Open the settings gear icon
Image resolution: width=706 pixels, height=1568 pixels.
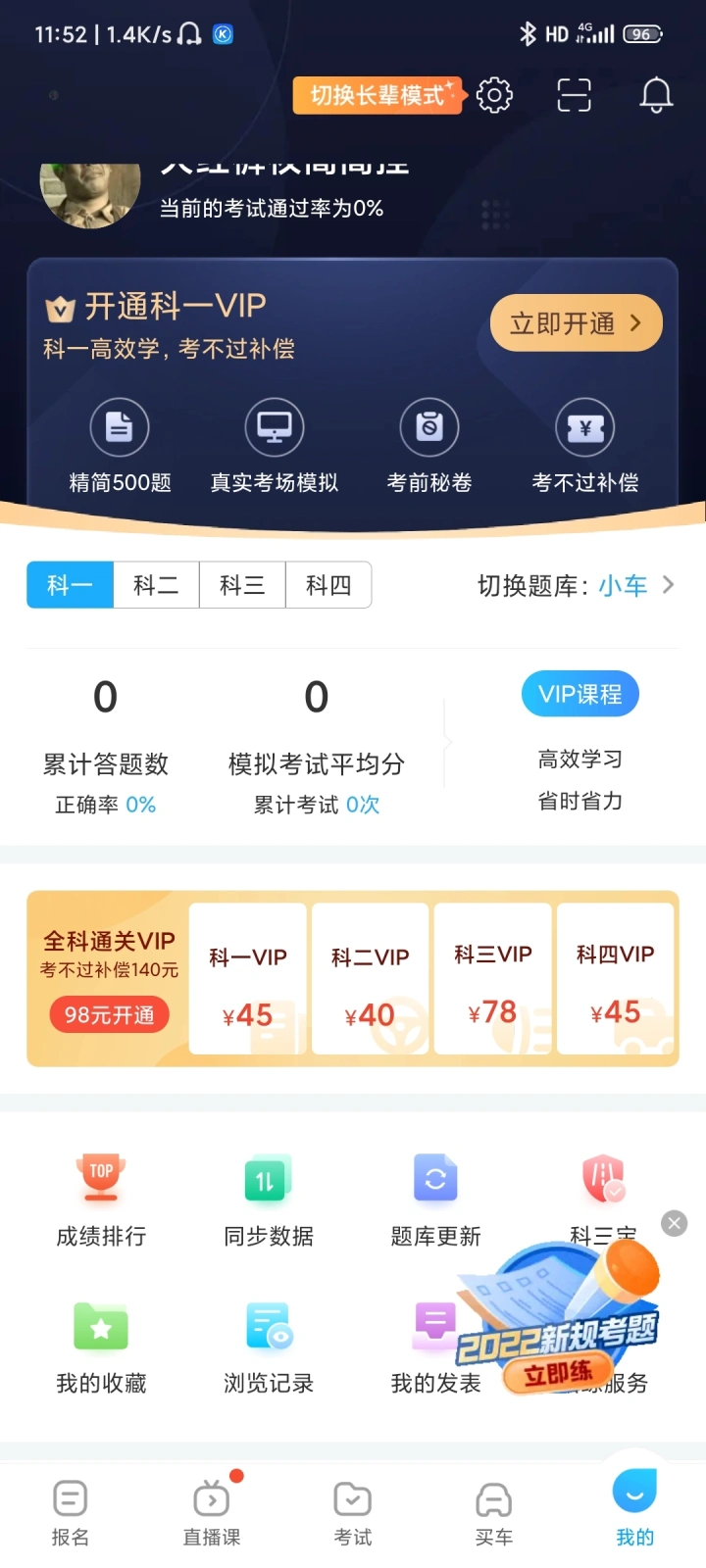click(x=494, y=95)
